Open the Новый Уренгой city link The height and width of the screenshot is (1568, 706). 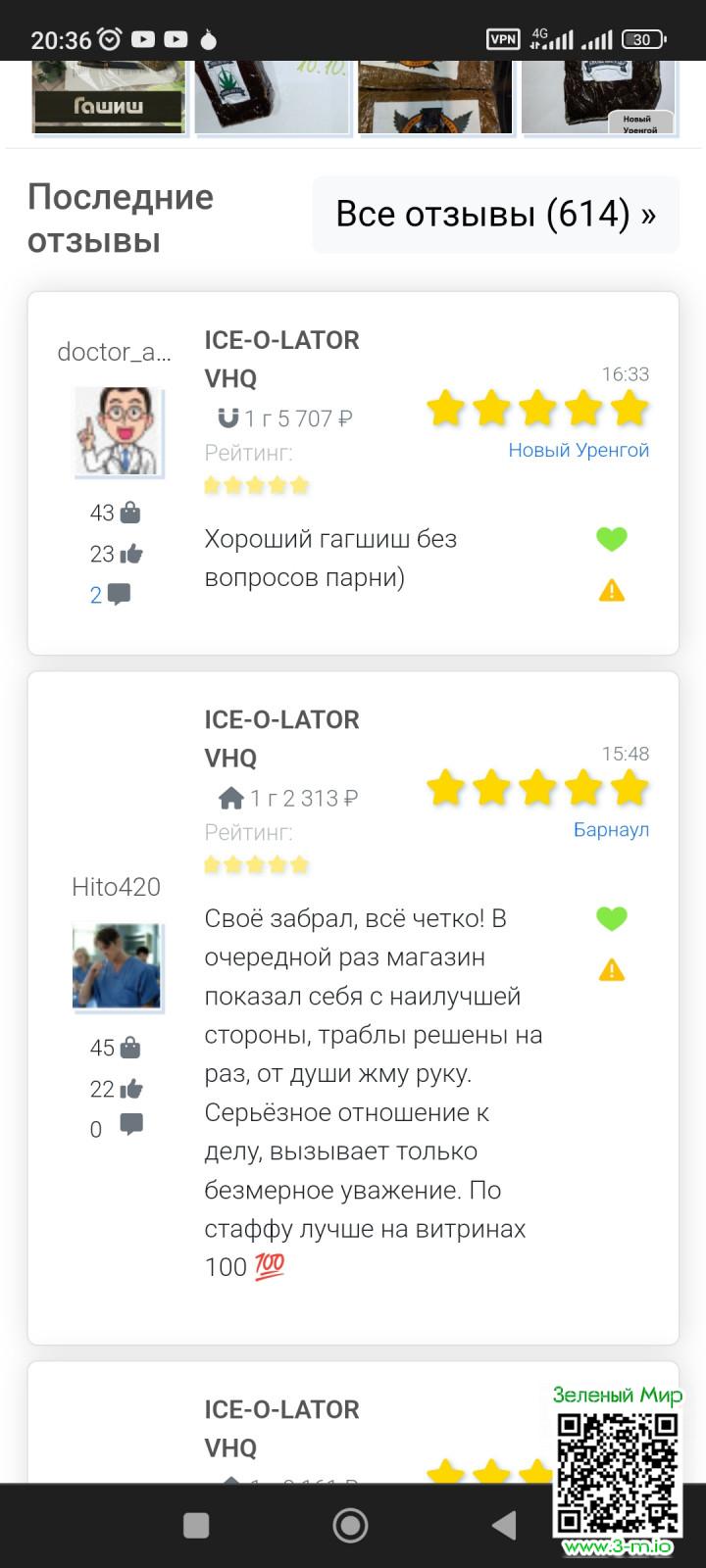coord(579,450)
